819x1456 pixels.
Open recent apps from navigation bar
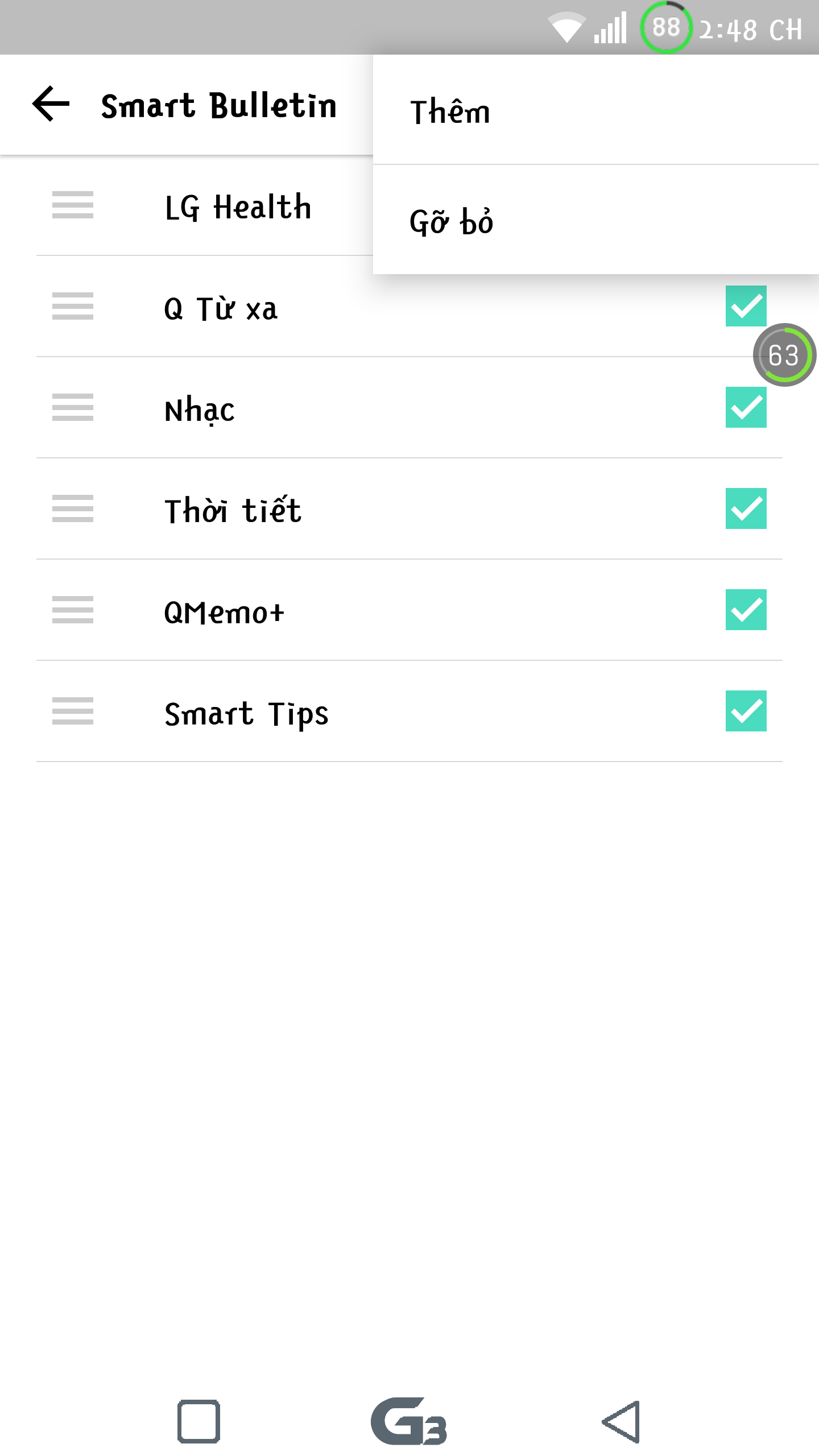[198, 1421]
